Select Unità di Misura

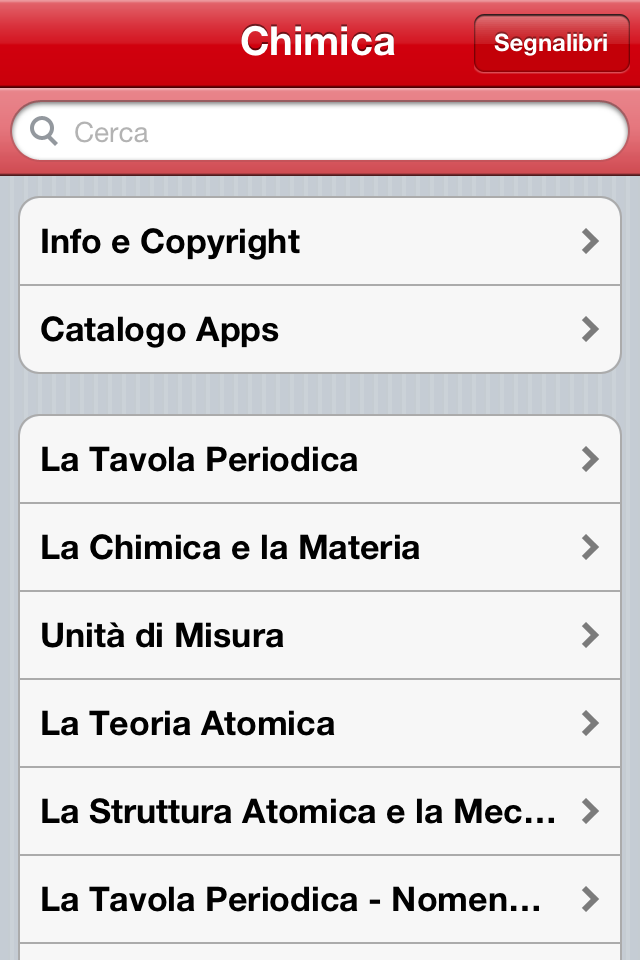coord(320,636)
